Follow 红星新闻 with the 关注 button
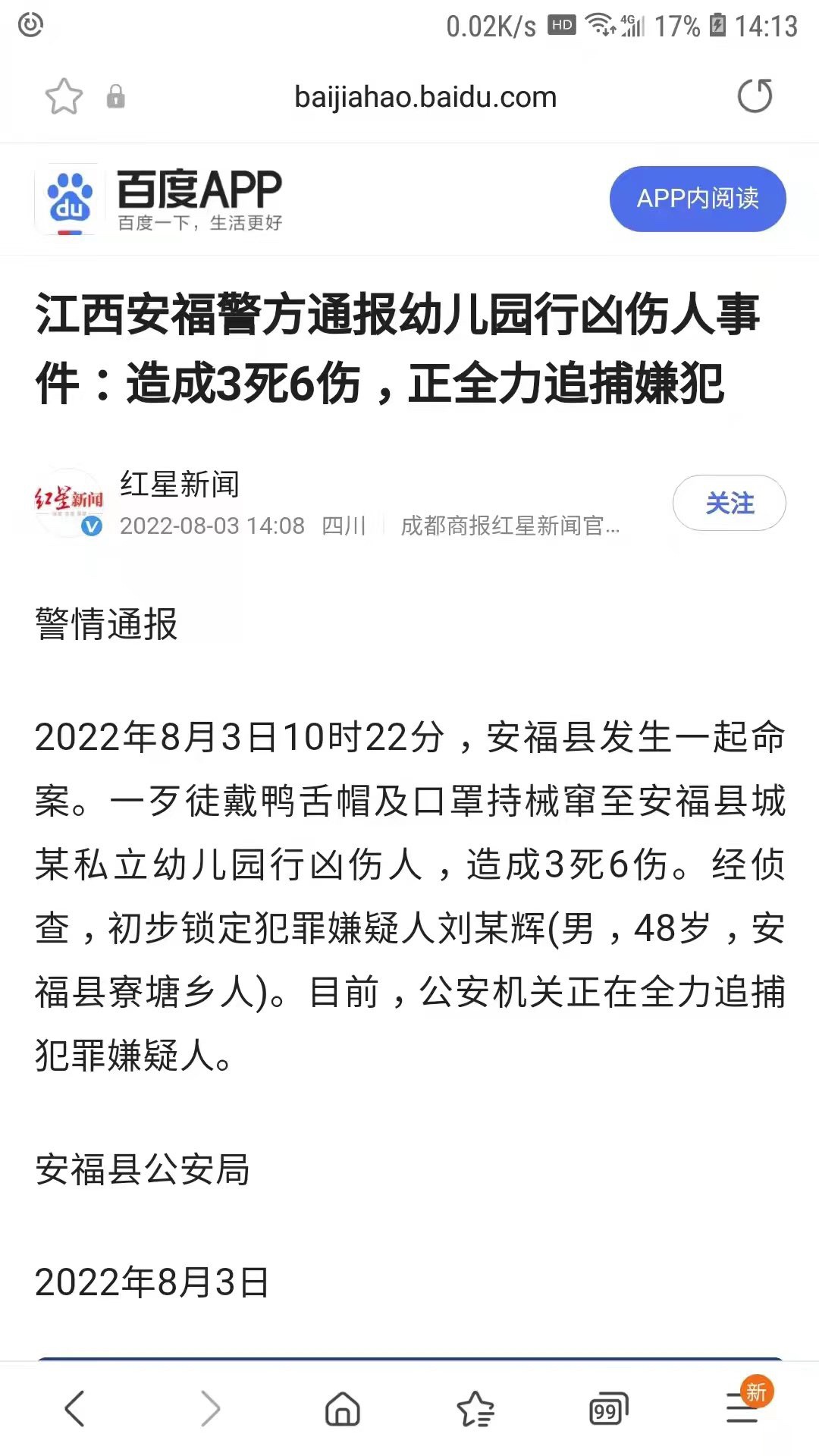The width and height of the screenshot is (819, 1456). tap(730, 503)
